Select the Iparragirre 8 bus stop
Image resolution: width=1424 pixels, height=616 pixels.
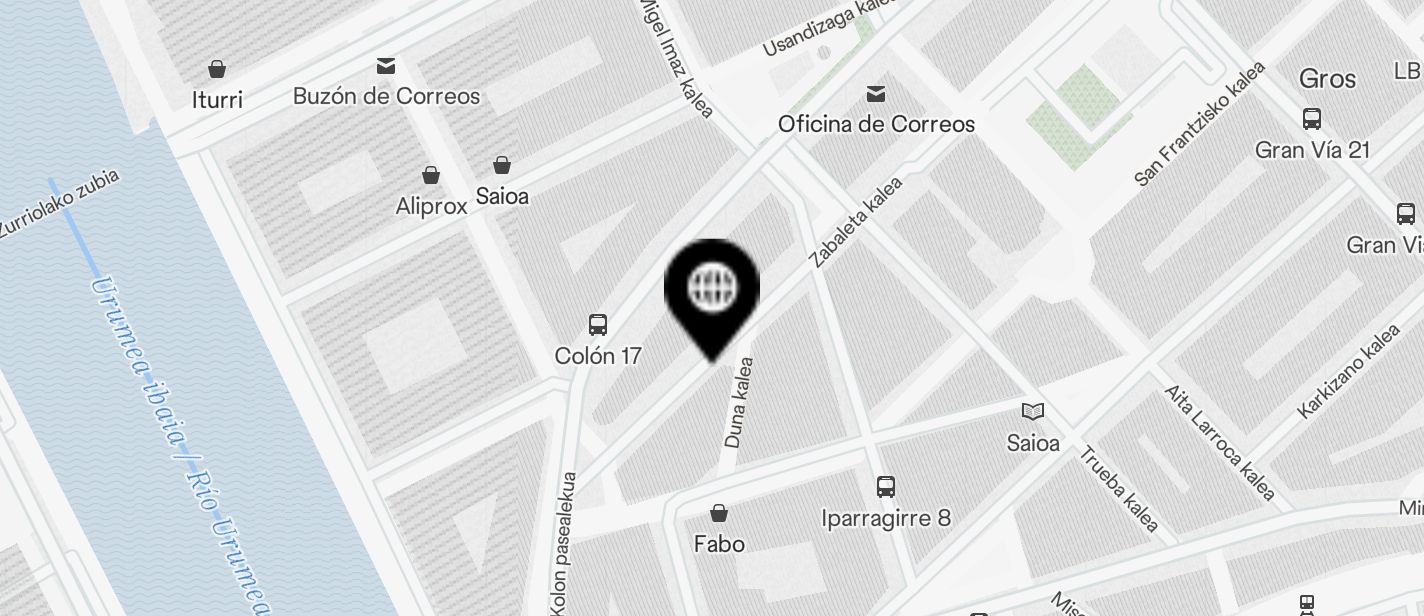click(x=885, y=487)
